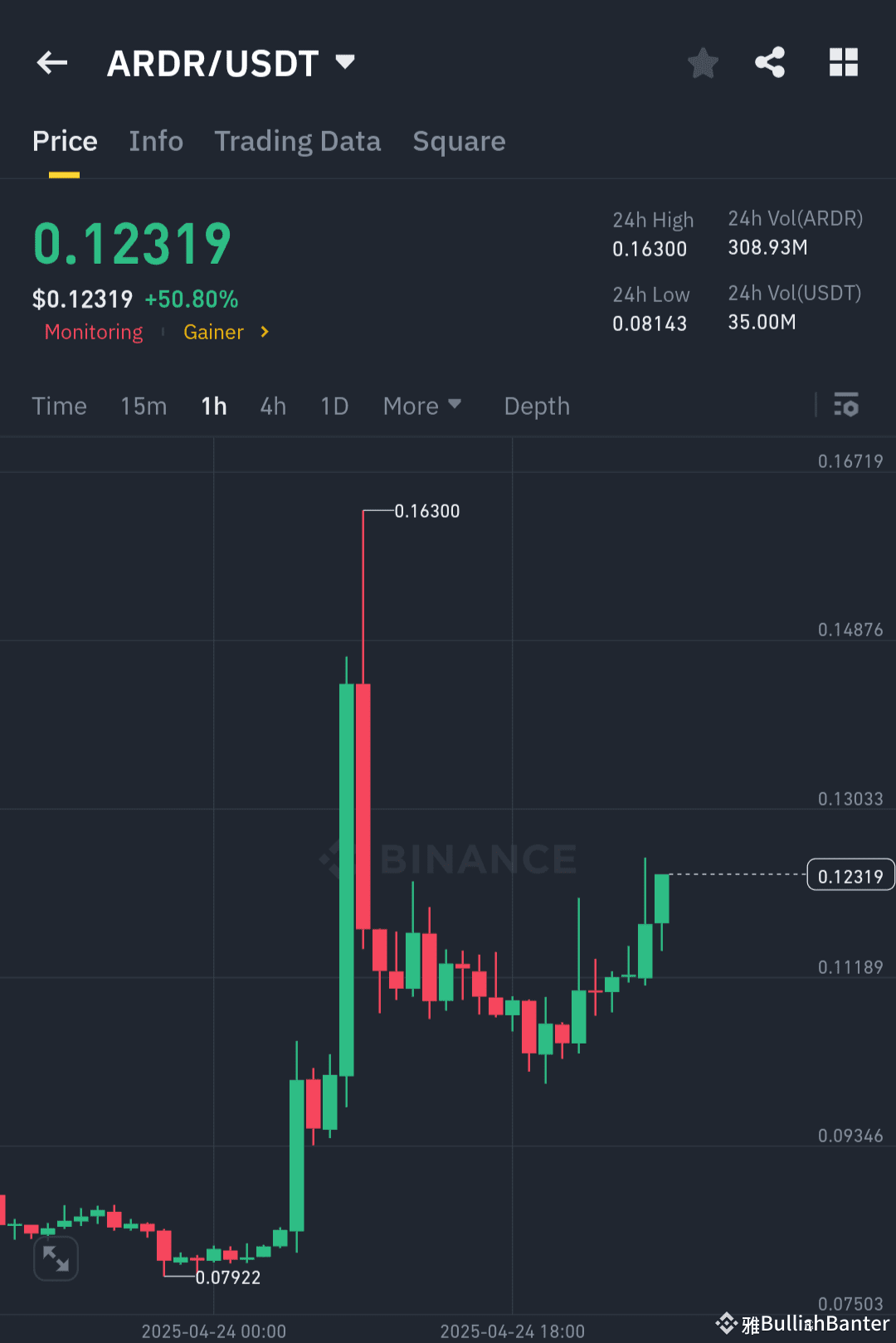Switch chart to 1D interval
This screenshot has width=896, height=1343.
point(334,406)
